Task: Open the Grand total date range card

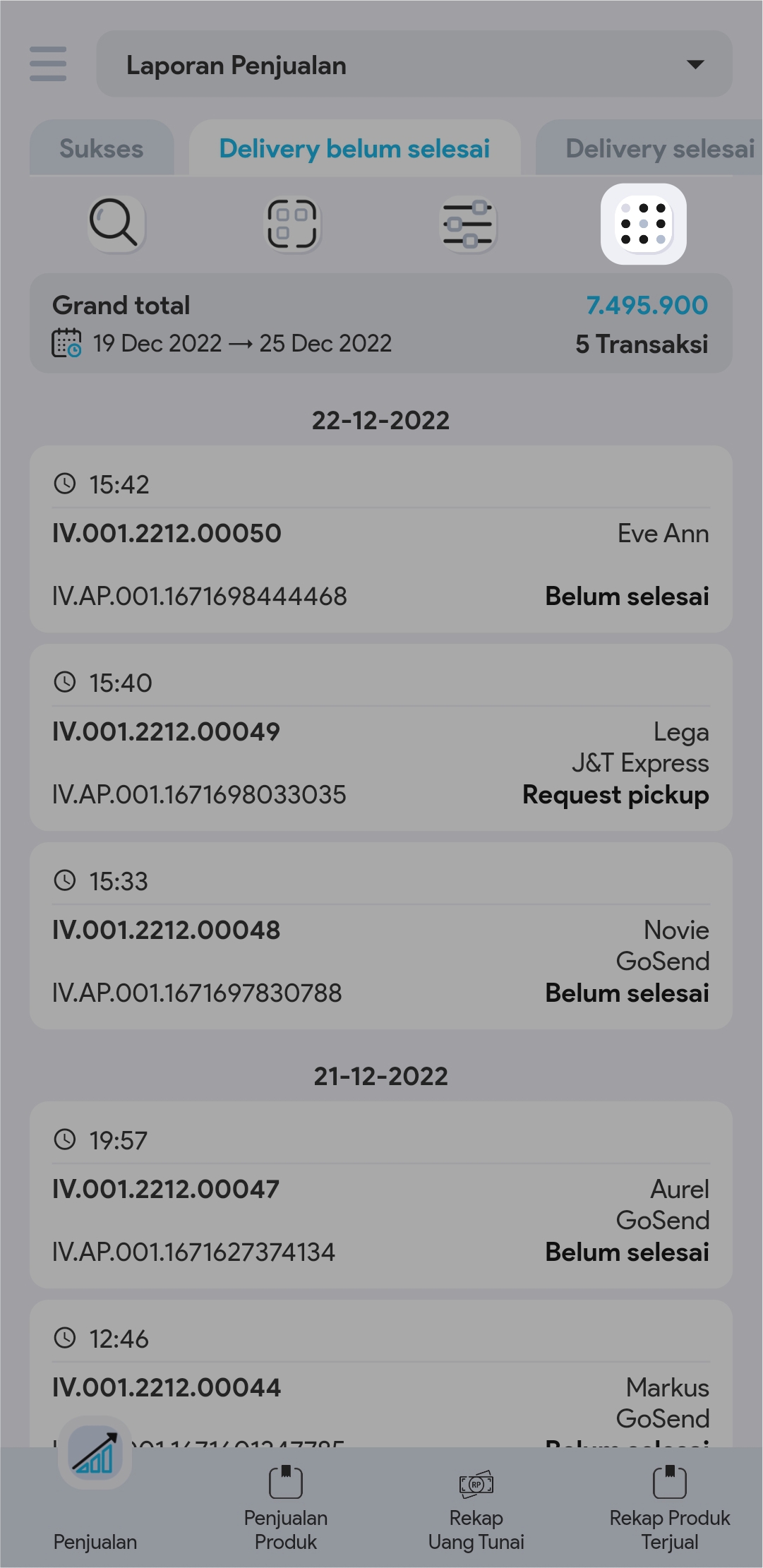Action: coord(380,324)
